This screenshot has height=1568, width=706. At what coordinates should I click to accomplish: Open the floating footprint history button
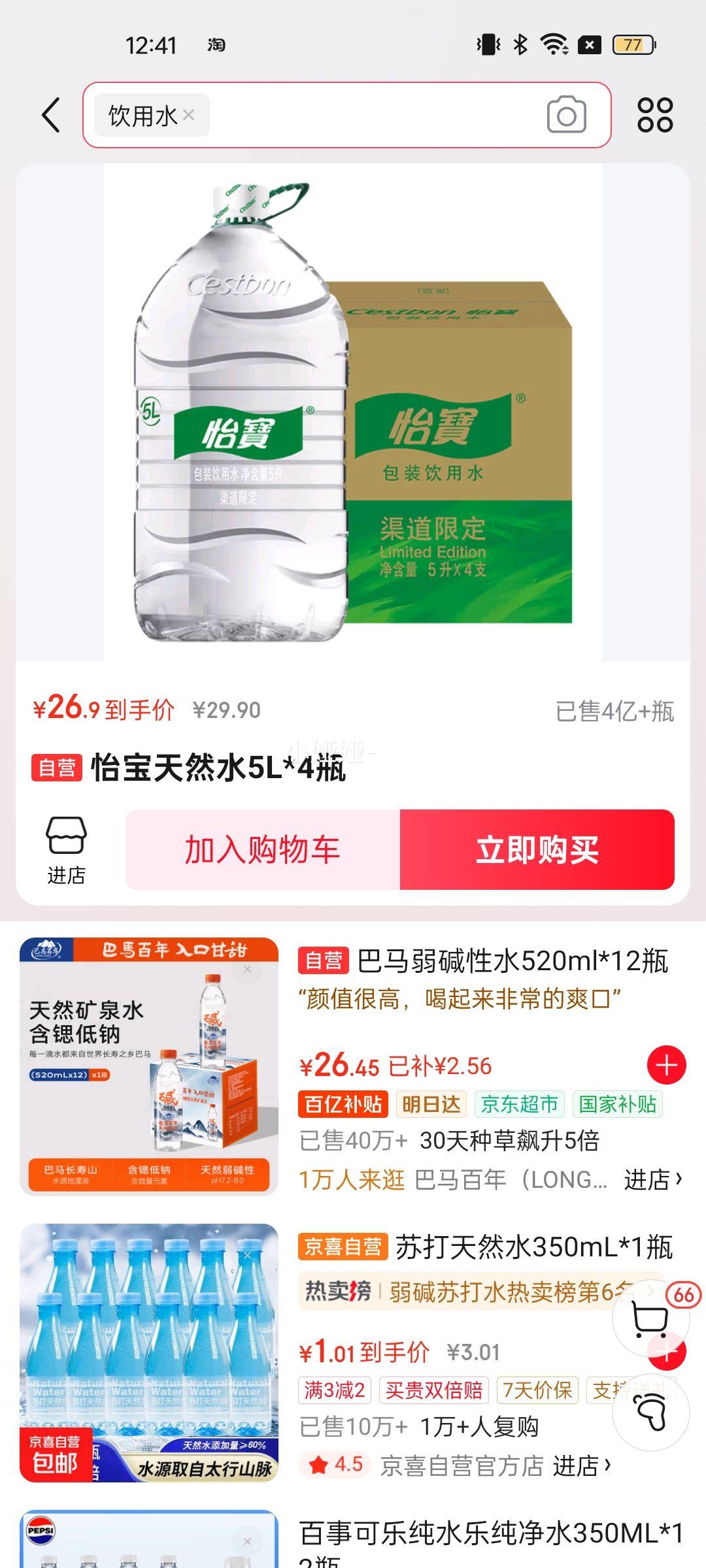point(651,1413)
